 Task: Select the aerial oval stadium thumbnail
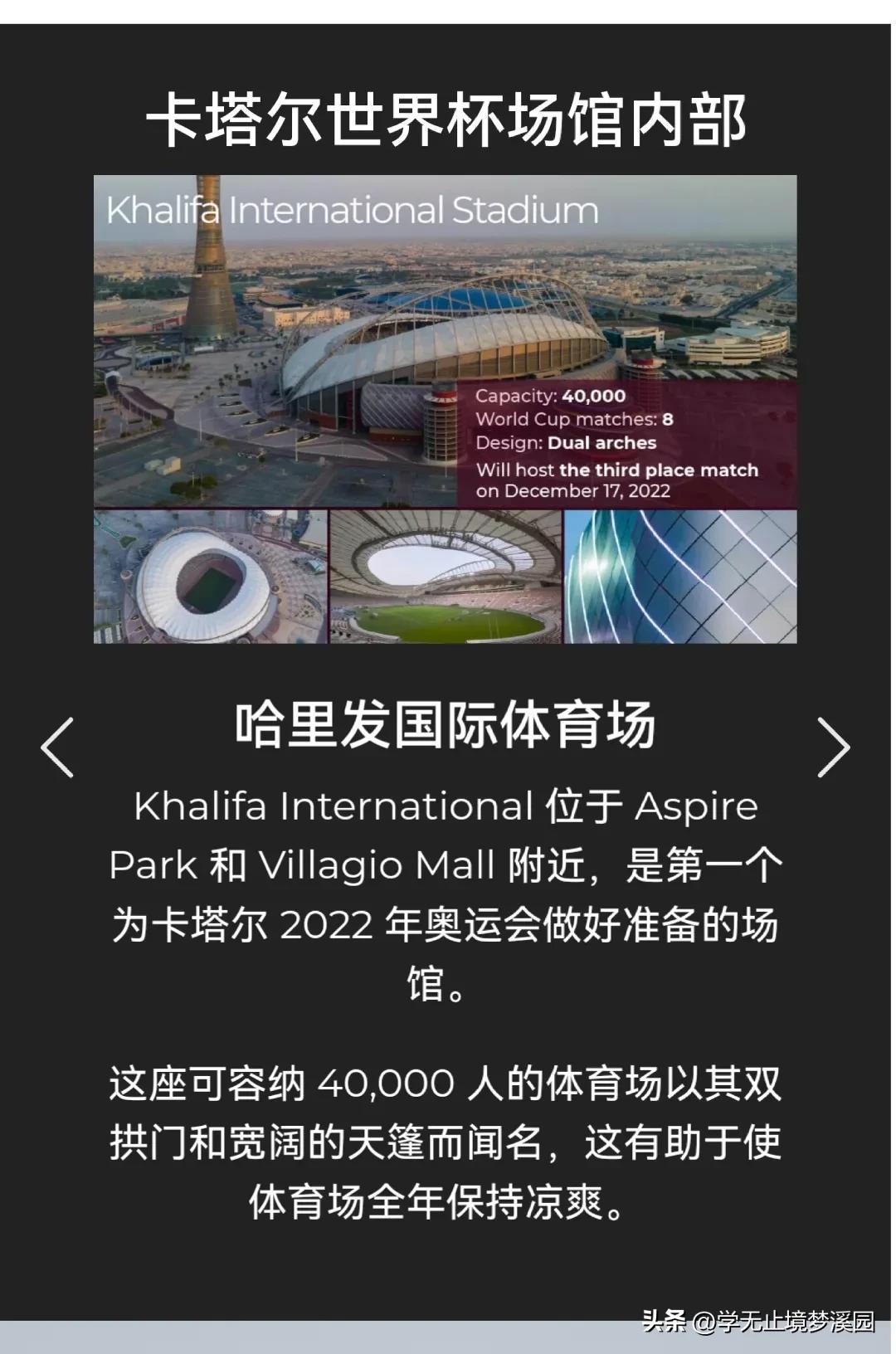tap(207, 579)
